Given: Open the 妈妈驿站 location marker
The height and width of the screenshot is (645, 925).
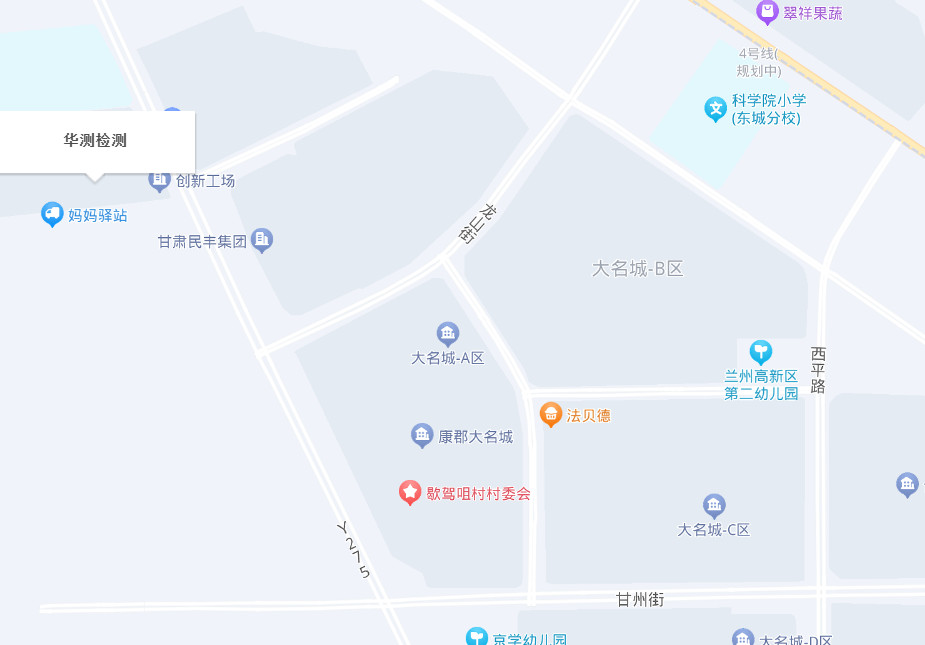Looking at the screenshot, I should point(53,214).
